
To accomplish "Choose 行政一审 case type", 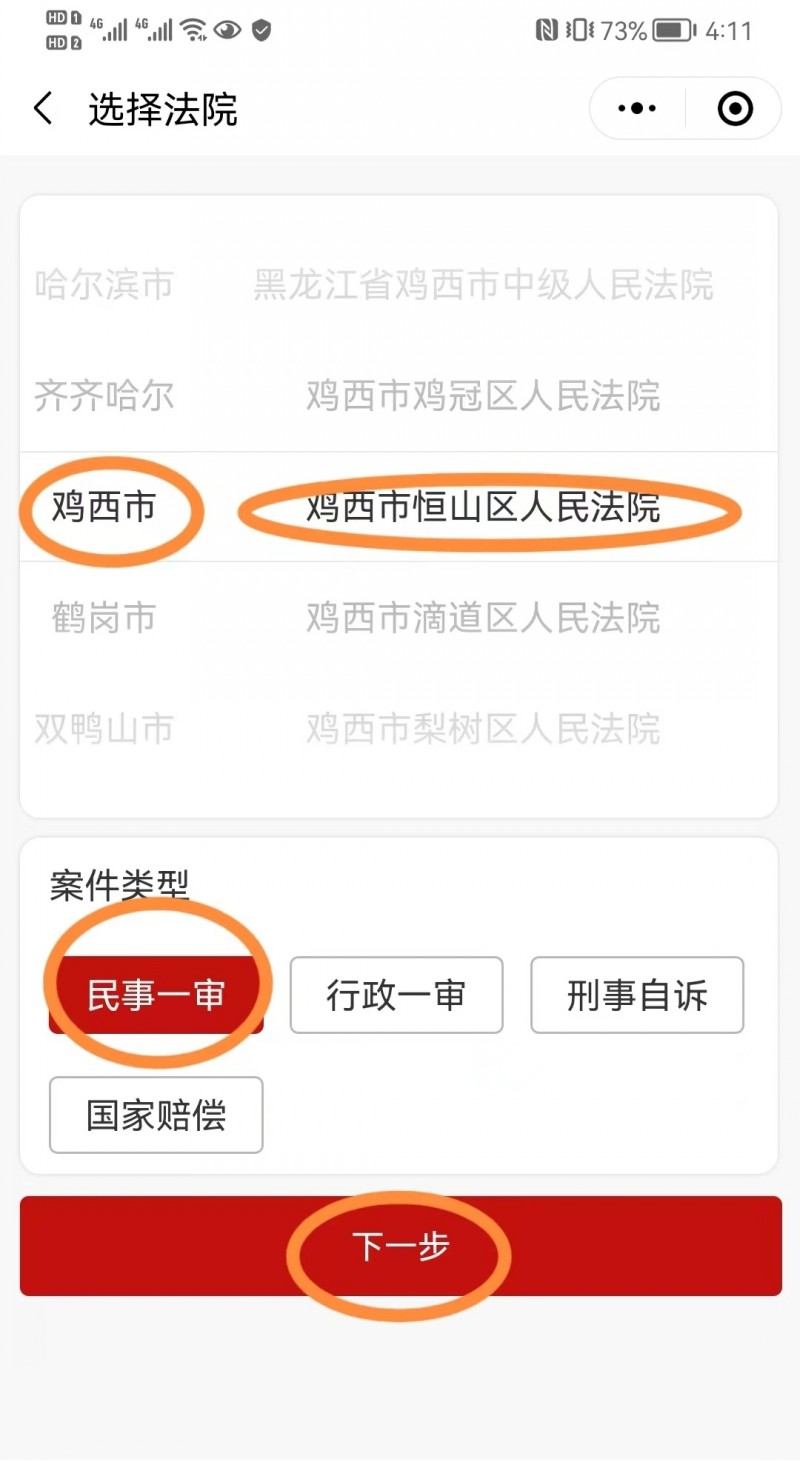I will [396, 995].
